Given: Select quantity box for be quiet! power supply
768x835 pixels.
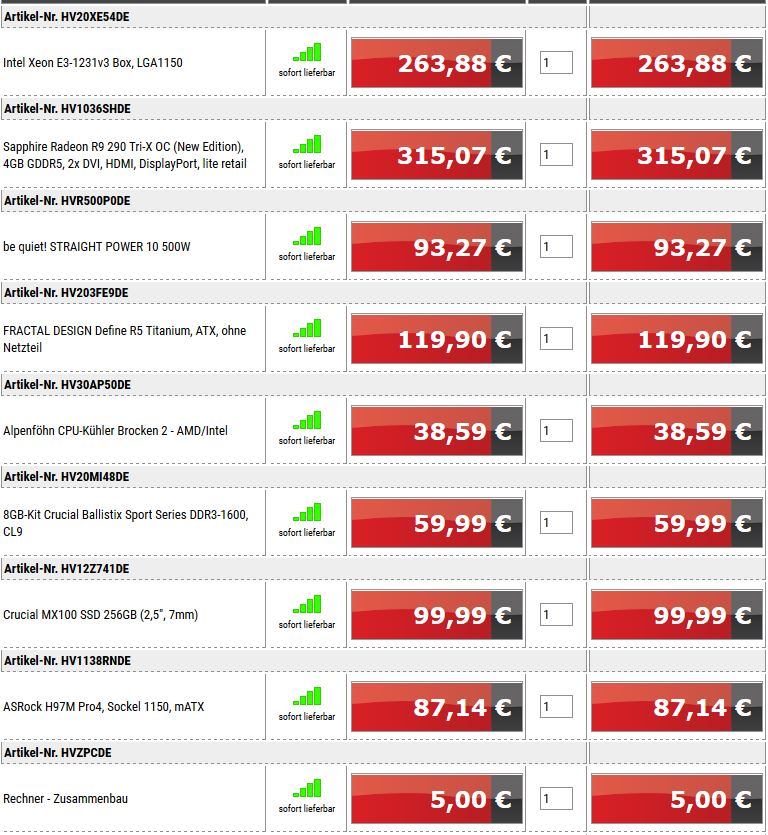Looking at the screenshot, I should click(x=556, y=247).
